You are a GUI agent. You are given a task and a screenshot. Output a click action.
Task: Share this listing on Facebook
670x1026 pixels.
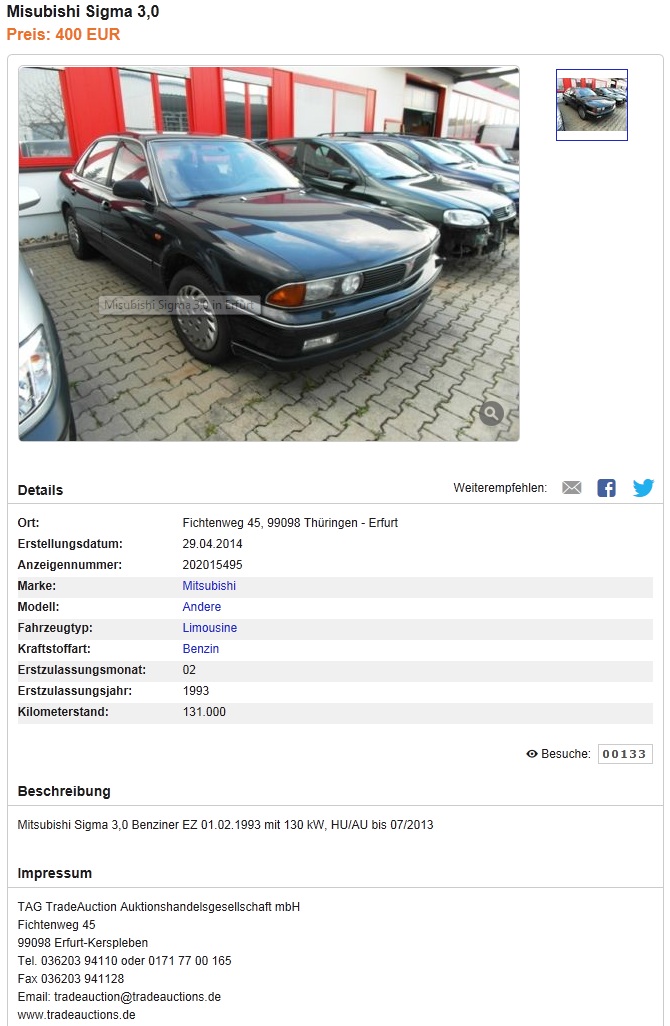click(x=606, y=488)
